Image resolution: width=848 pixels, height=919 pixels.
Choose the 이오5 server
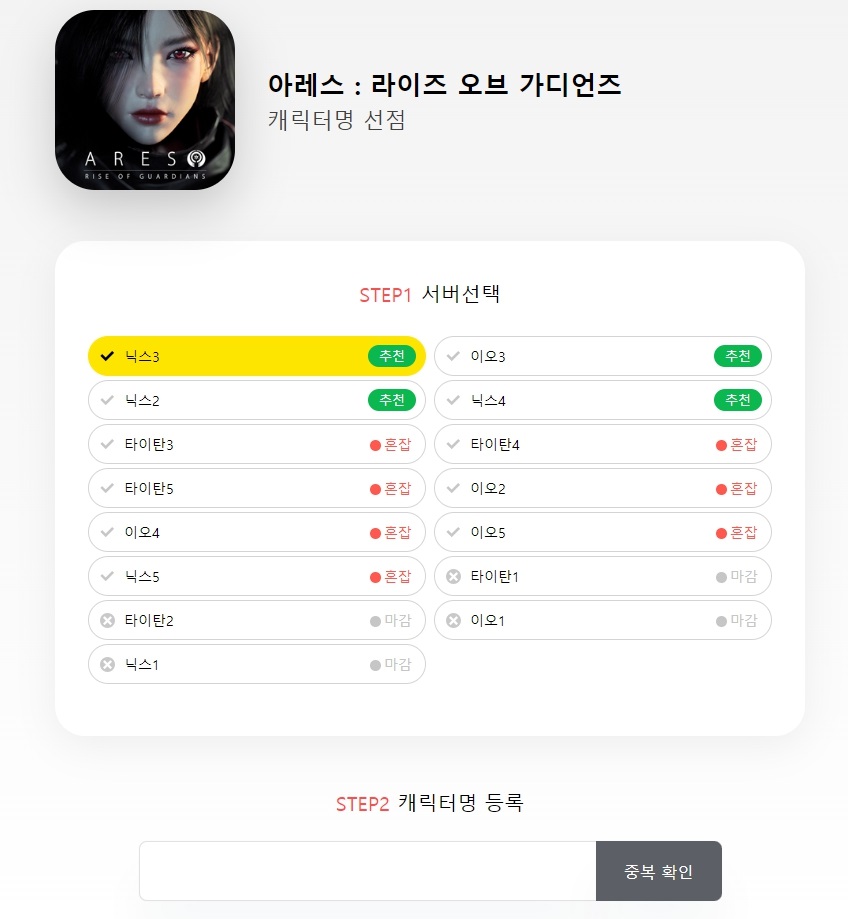click(x=602, y=532)
